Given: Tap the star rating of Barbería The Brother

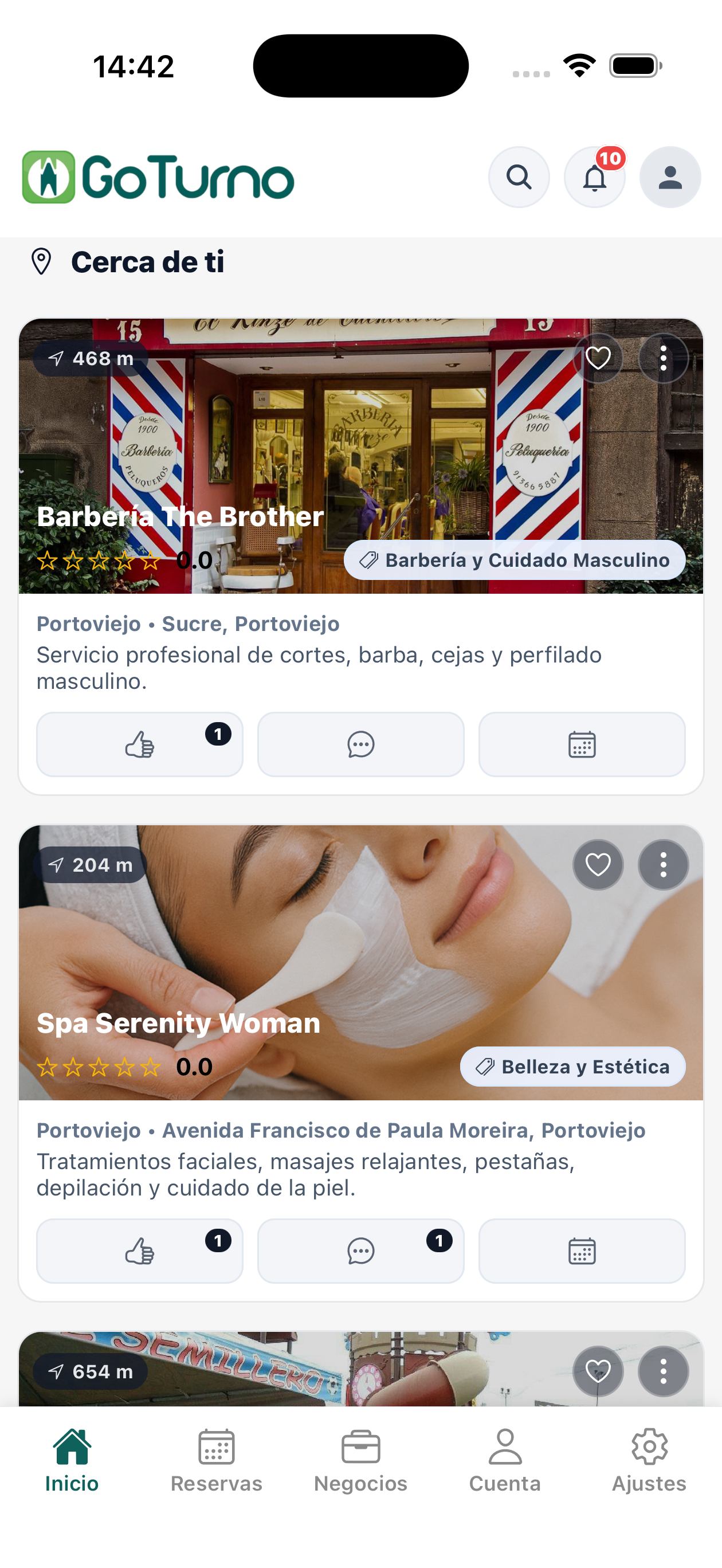Looking at the screenshot, I should click(97, 560).
